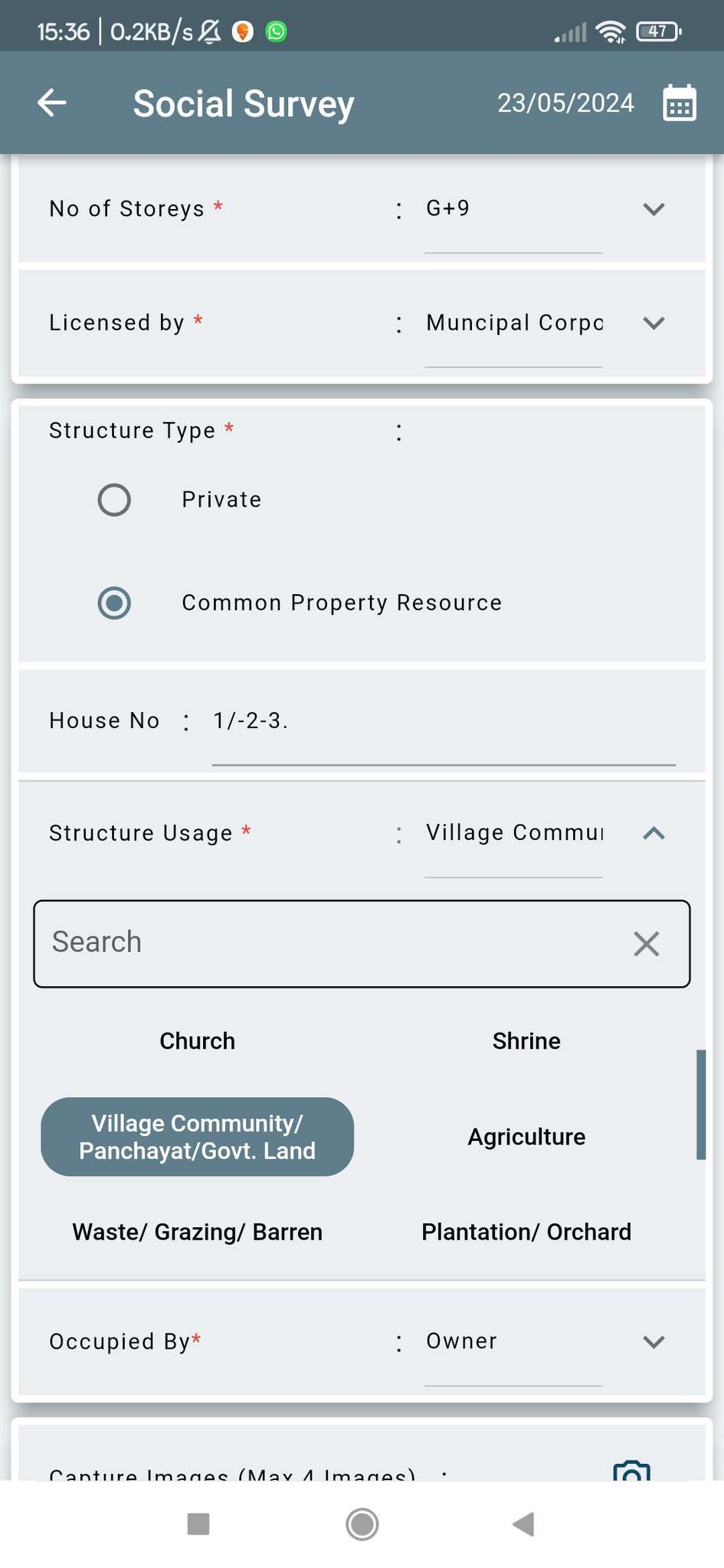Viewport: 724px width, 1568px height.
Task: Go to home via navigation bar
Action: [362, 1524]
